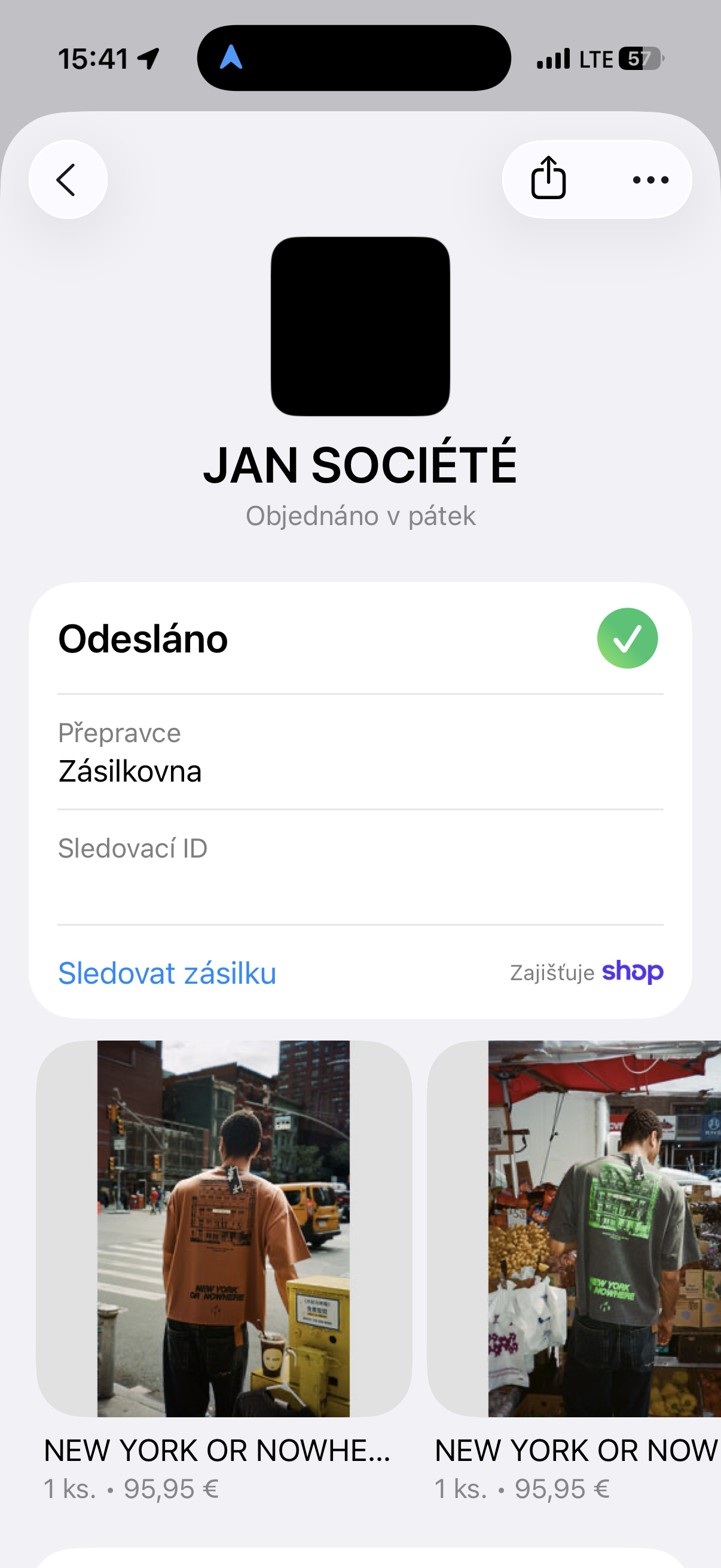Screen dimensions: 721x1568
Task: Share this order
Action: pos(548,179)
